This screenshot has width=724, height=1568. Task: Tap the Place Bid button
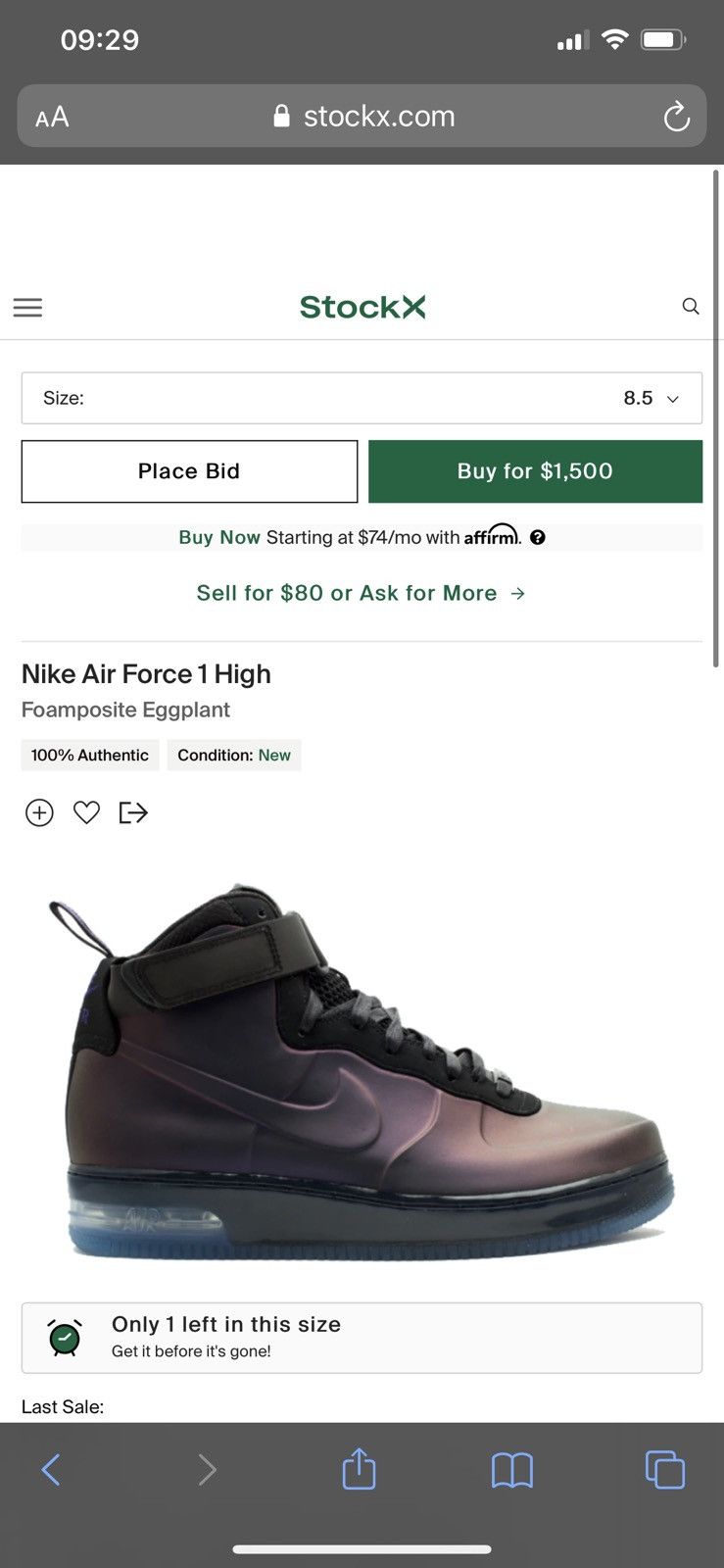pos(189,471)
